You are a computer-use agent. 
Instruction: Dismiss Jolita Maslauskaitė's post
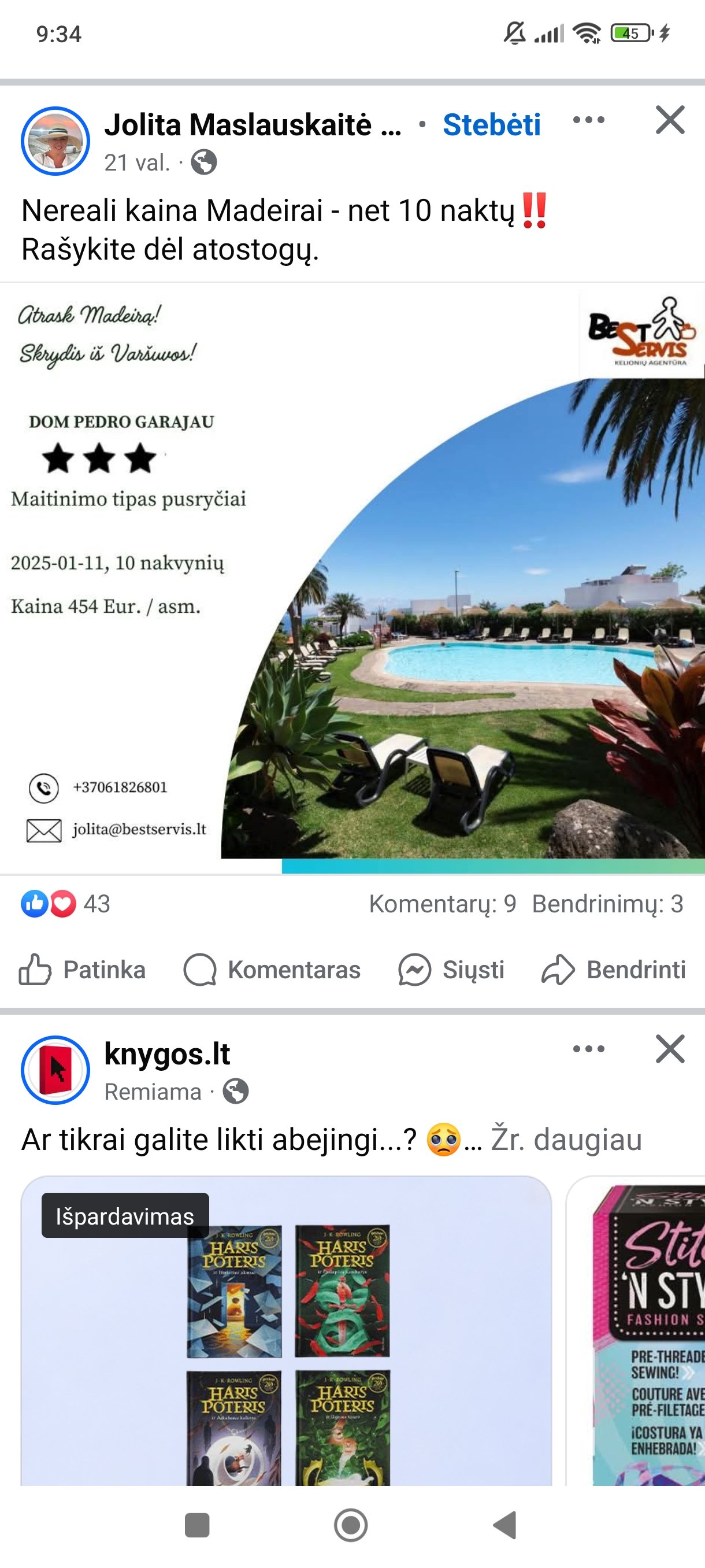[670, 120]
